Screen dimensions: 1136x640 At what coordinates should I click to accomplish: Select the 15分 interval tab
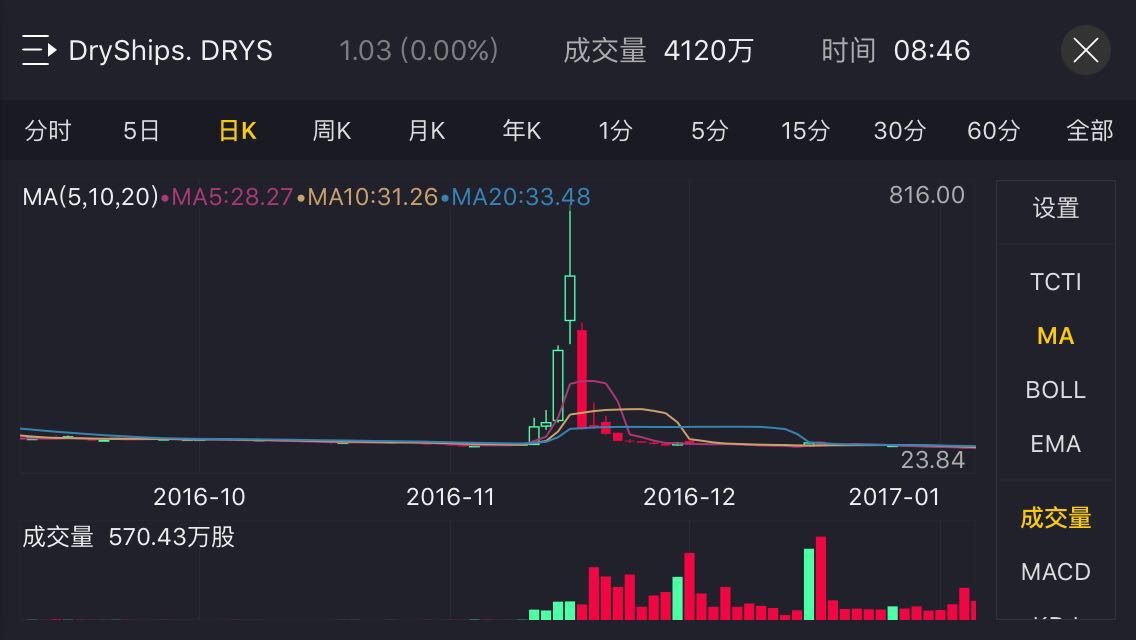pos(805,131)
